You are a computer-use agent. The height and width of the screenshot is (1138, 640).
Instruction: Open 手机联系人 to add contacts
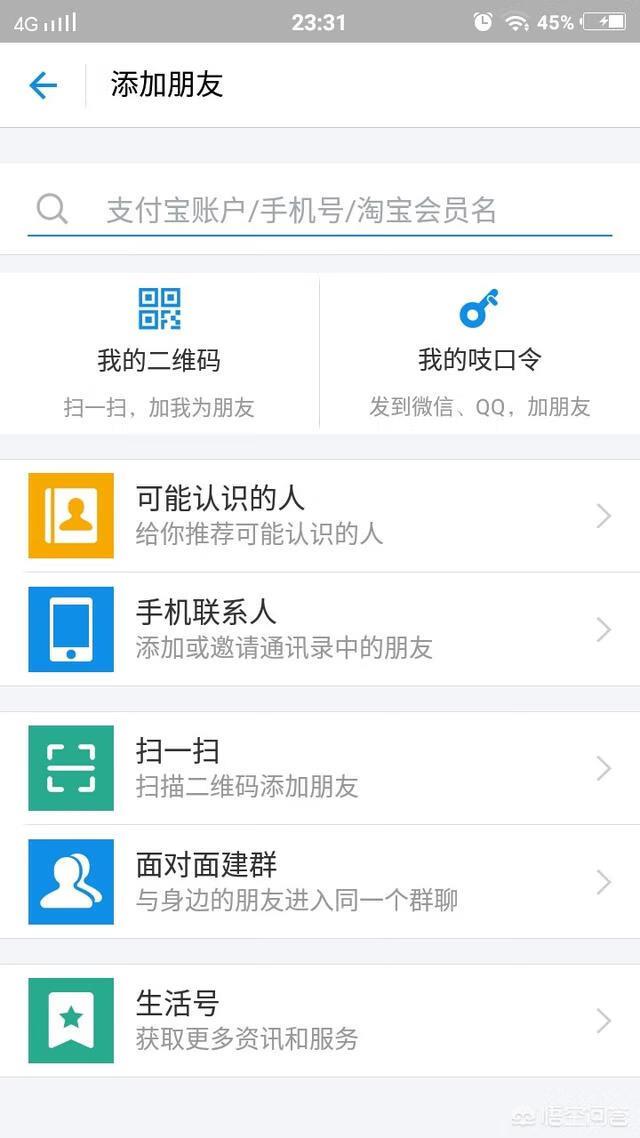pyautogui.click(x=320, y=629)
